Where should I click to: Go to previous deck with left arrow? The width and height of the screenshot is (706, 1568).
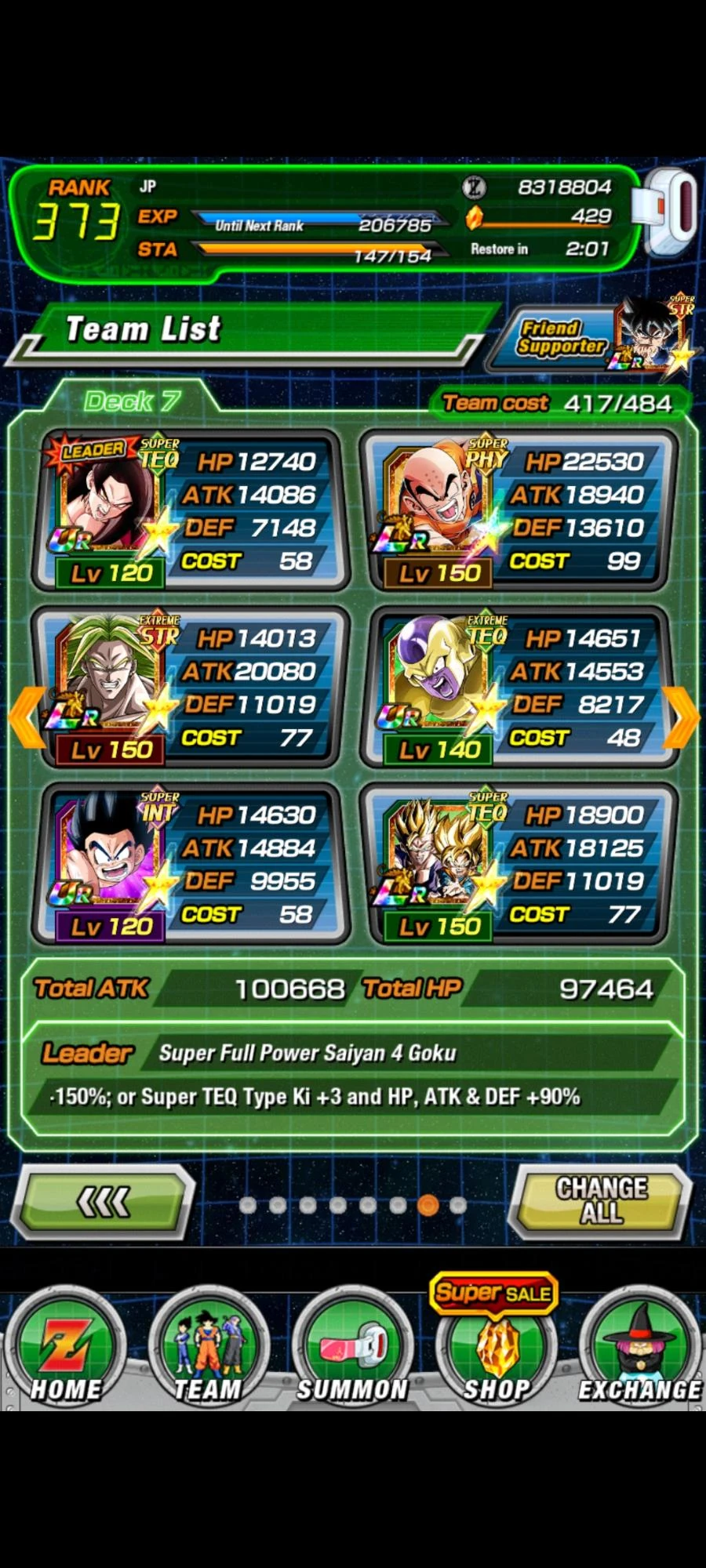25,717
